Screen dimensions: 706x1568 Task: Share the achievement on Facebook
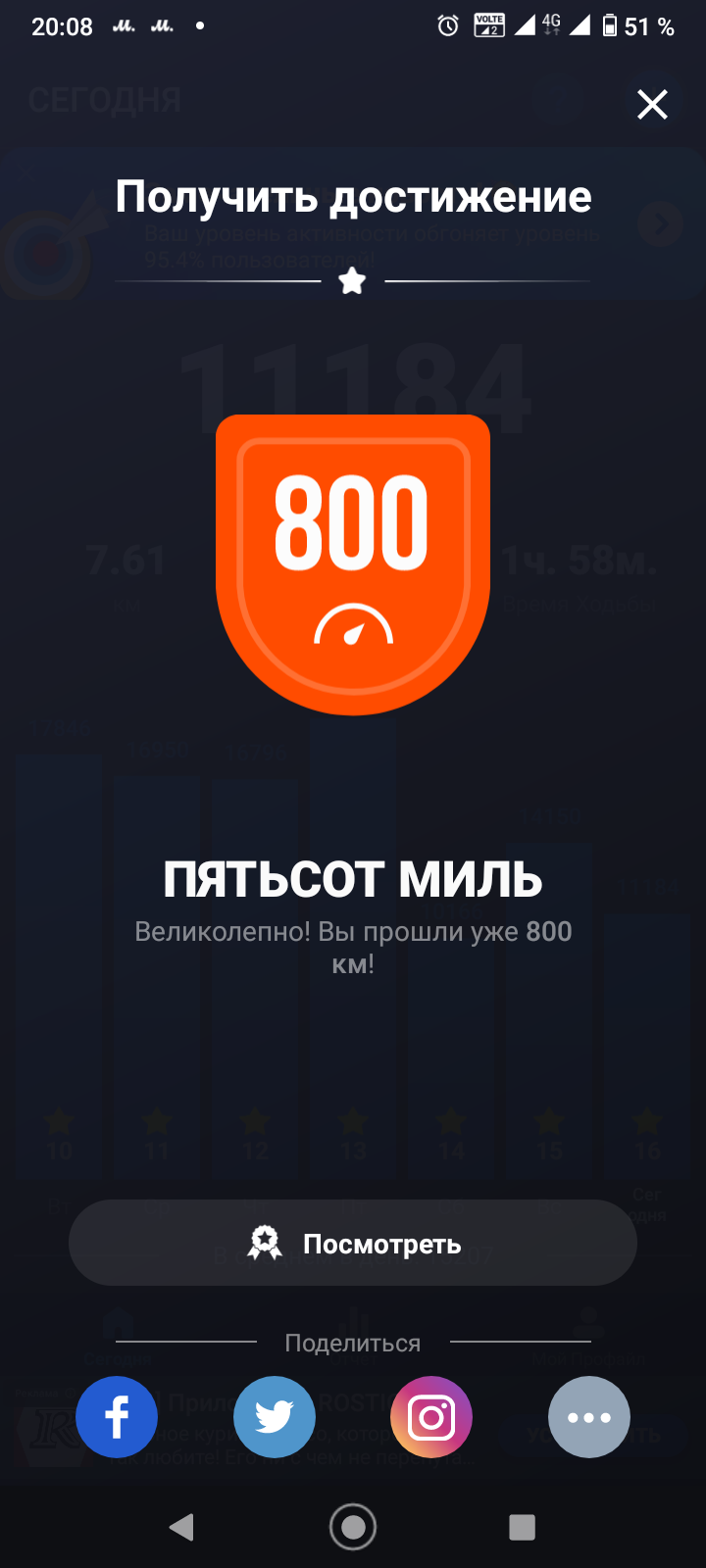(x=117, y=1417)
